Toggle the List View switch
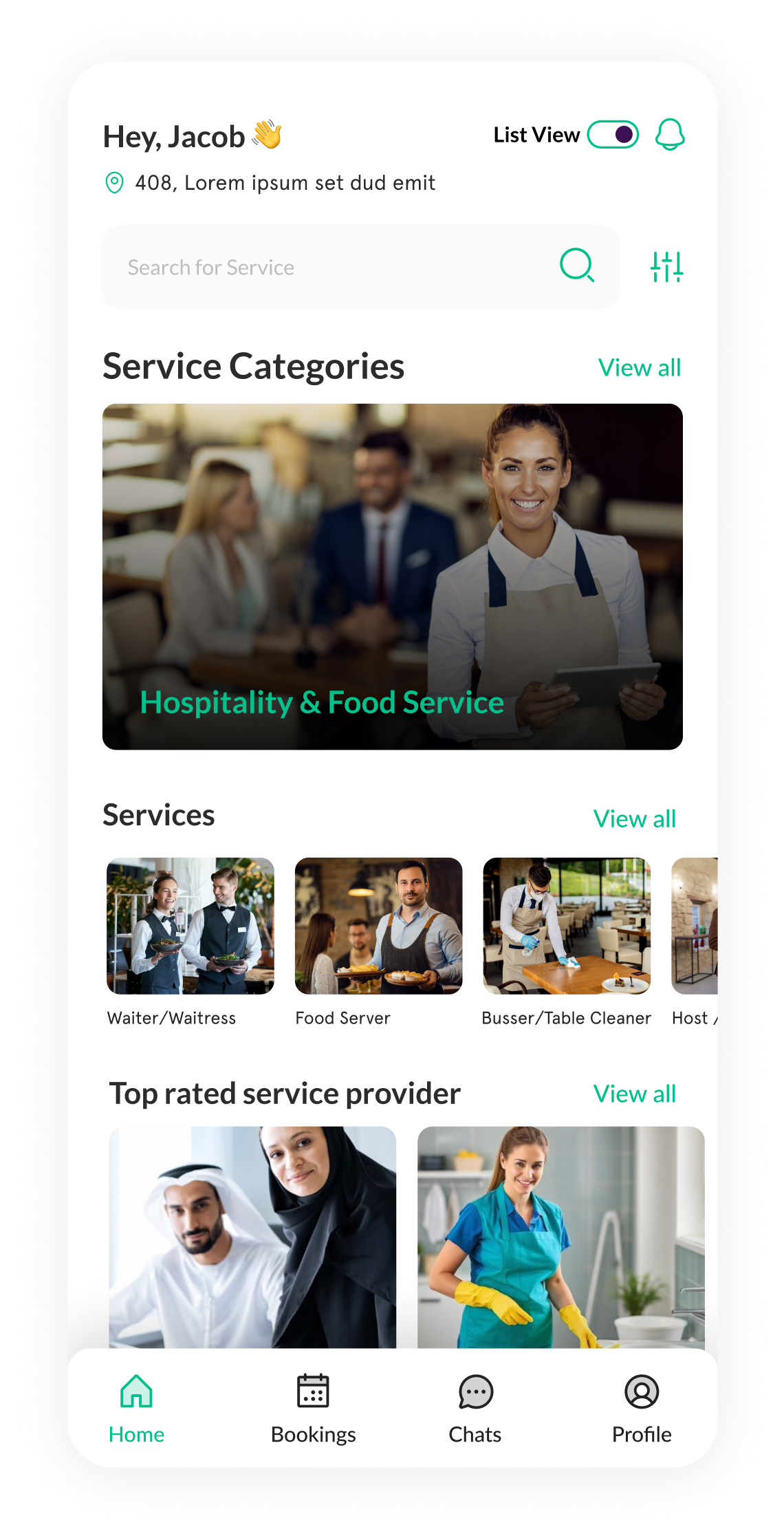Screen dimensions: 784x1540 [613, 135]
